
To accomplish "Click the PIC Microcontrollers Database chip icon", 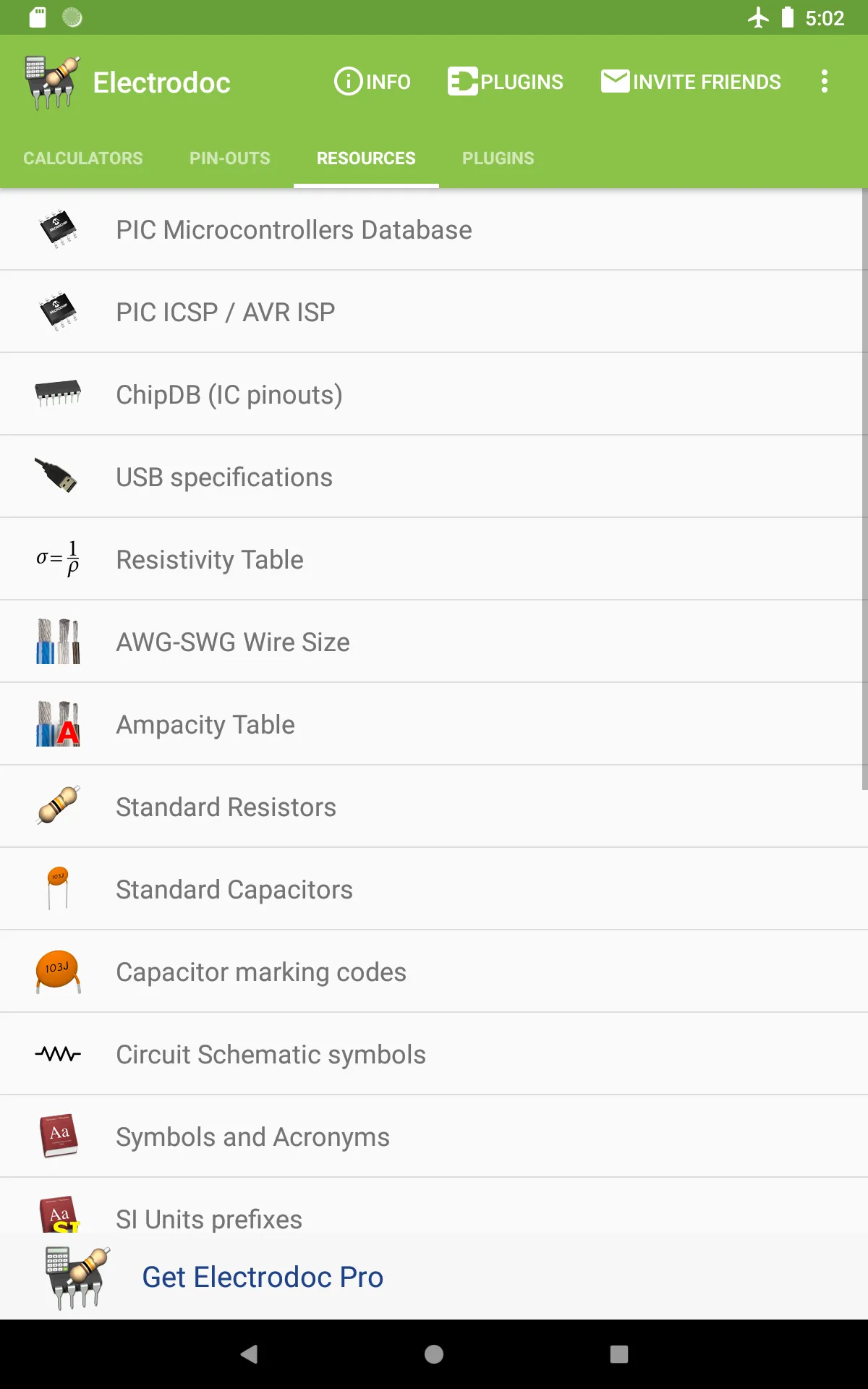I will point(59,229).
